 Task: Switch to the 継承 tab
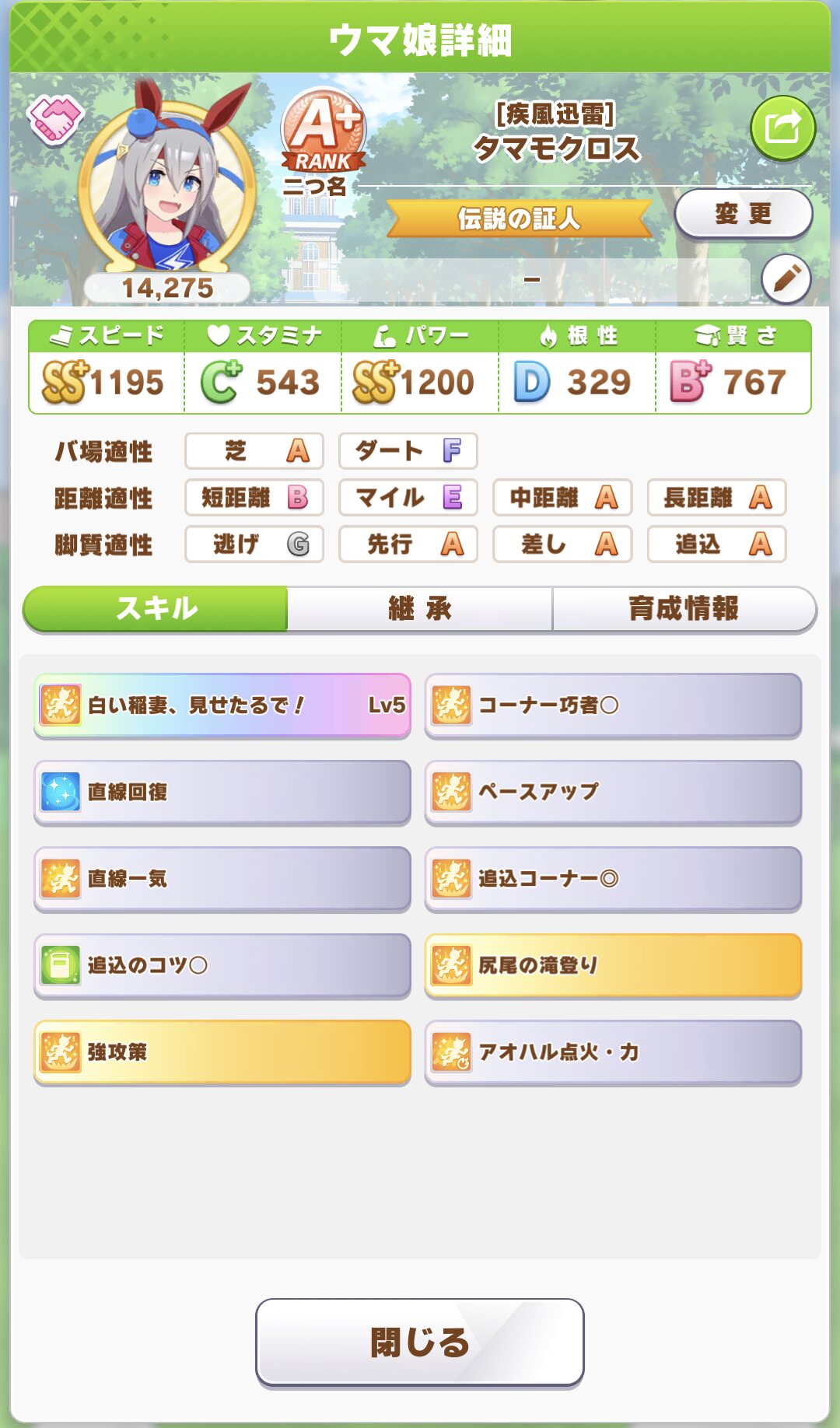point(420,608)
